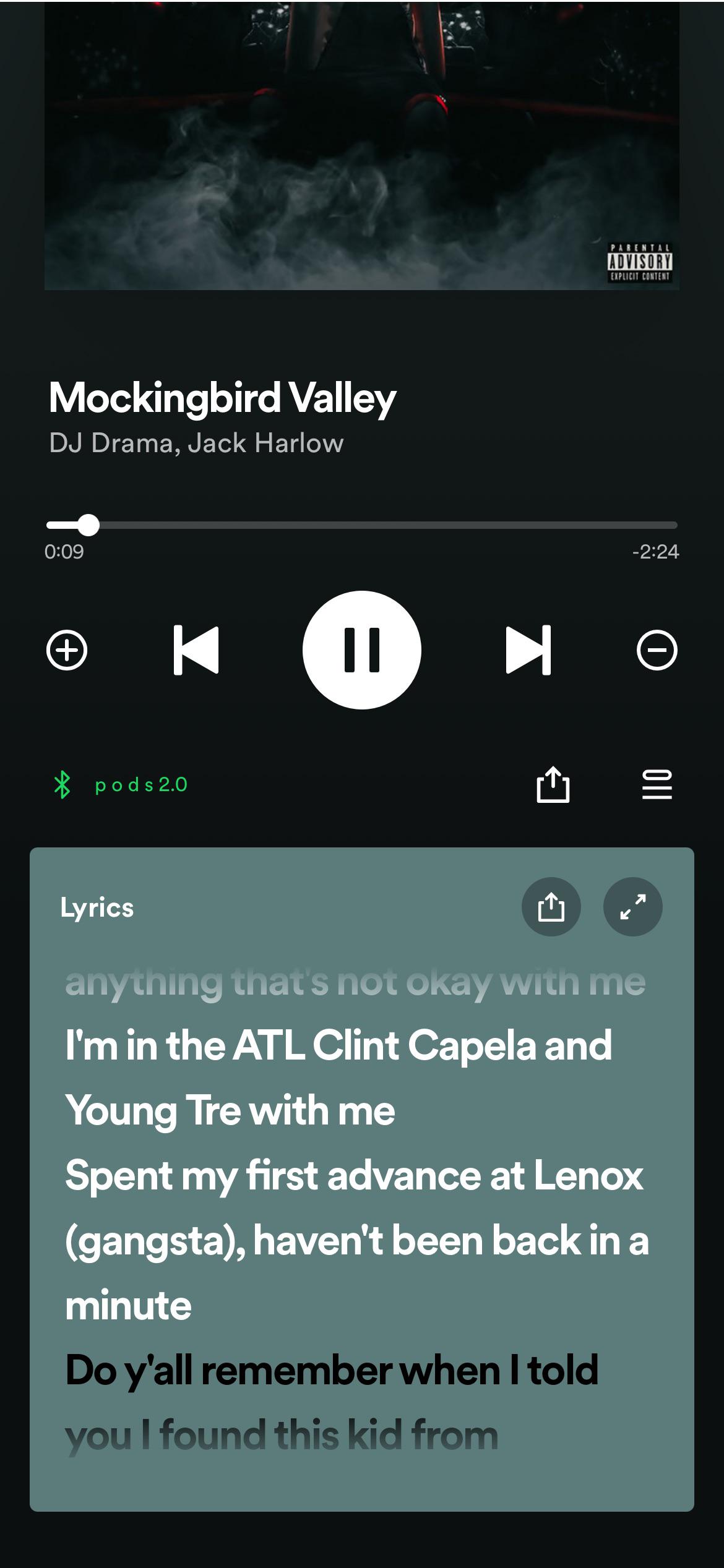The height and width of the screenshot is (1568, 724).
Task: Open the artists DJ Drama, Jack Harlow
Action: point(196,443)
